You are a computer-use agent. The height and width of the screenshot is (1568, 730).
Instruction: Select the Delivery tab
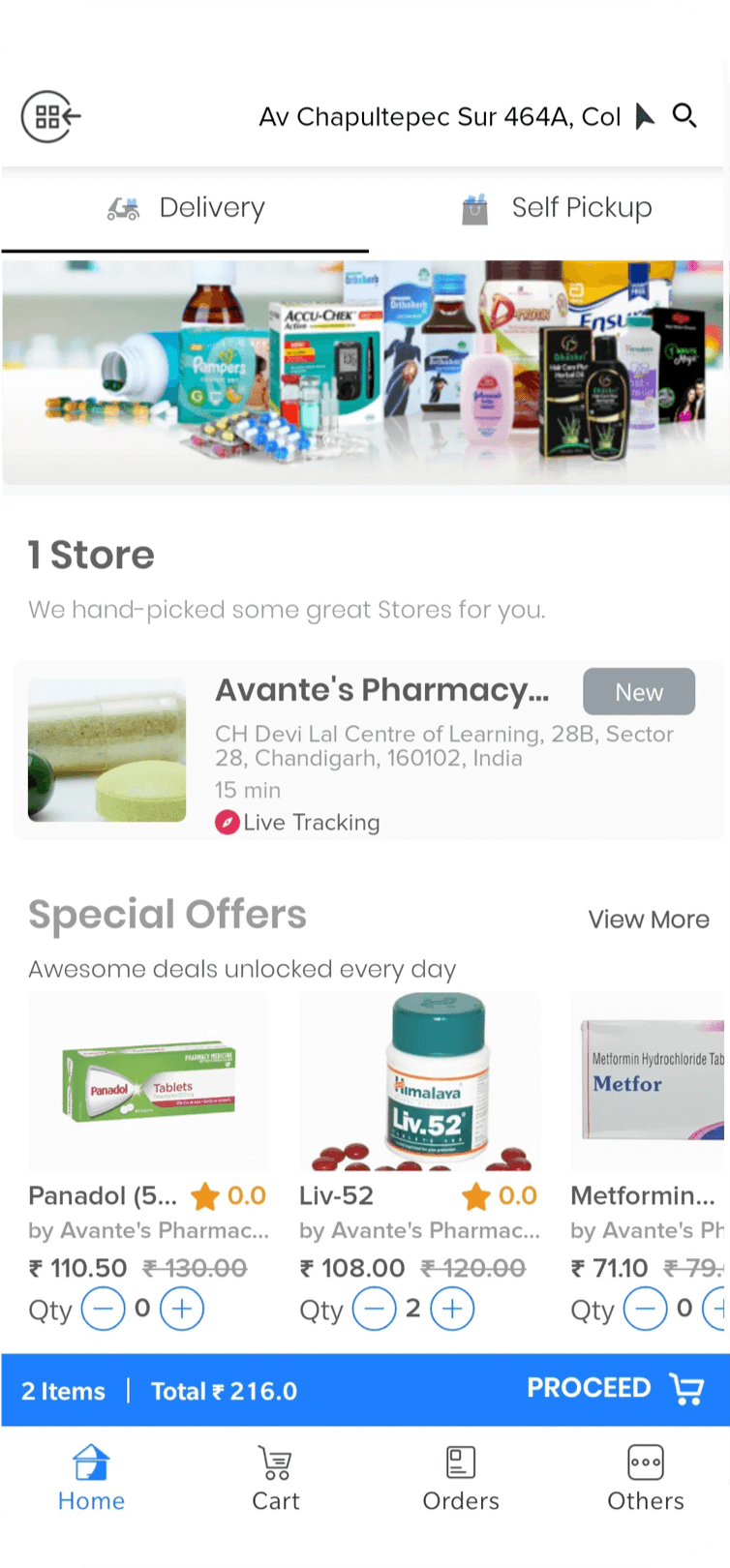pos(185,208)
